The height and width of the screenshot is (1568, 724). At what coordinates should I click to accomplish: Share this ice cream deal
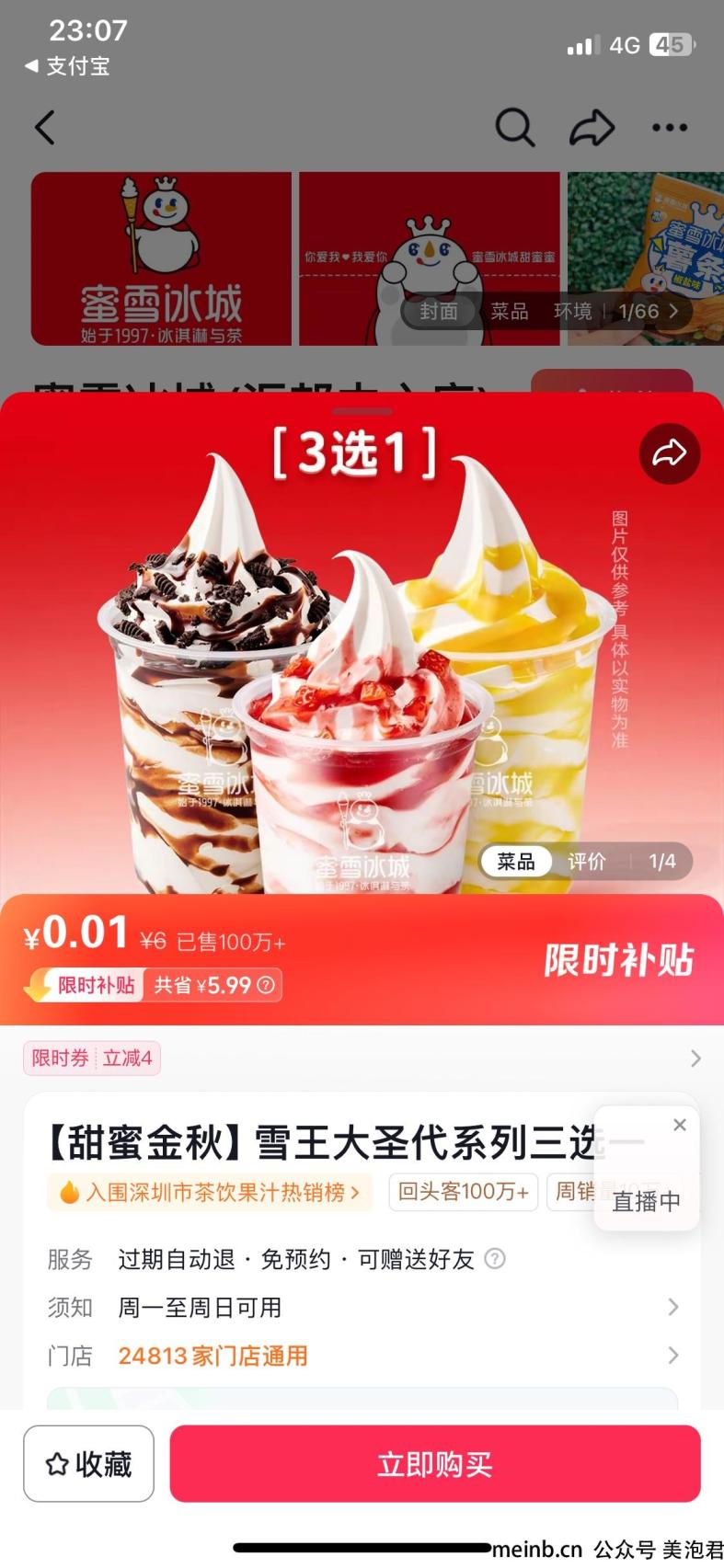click(669, 452)
